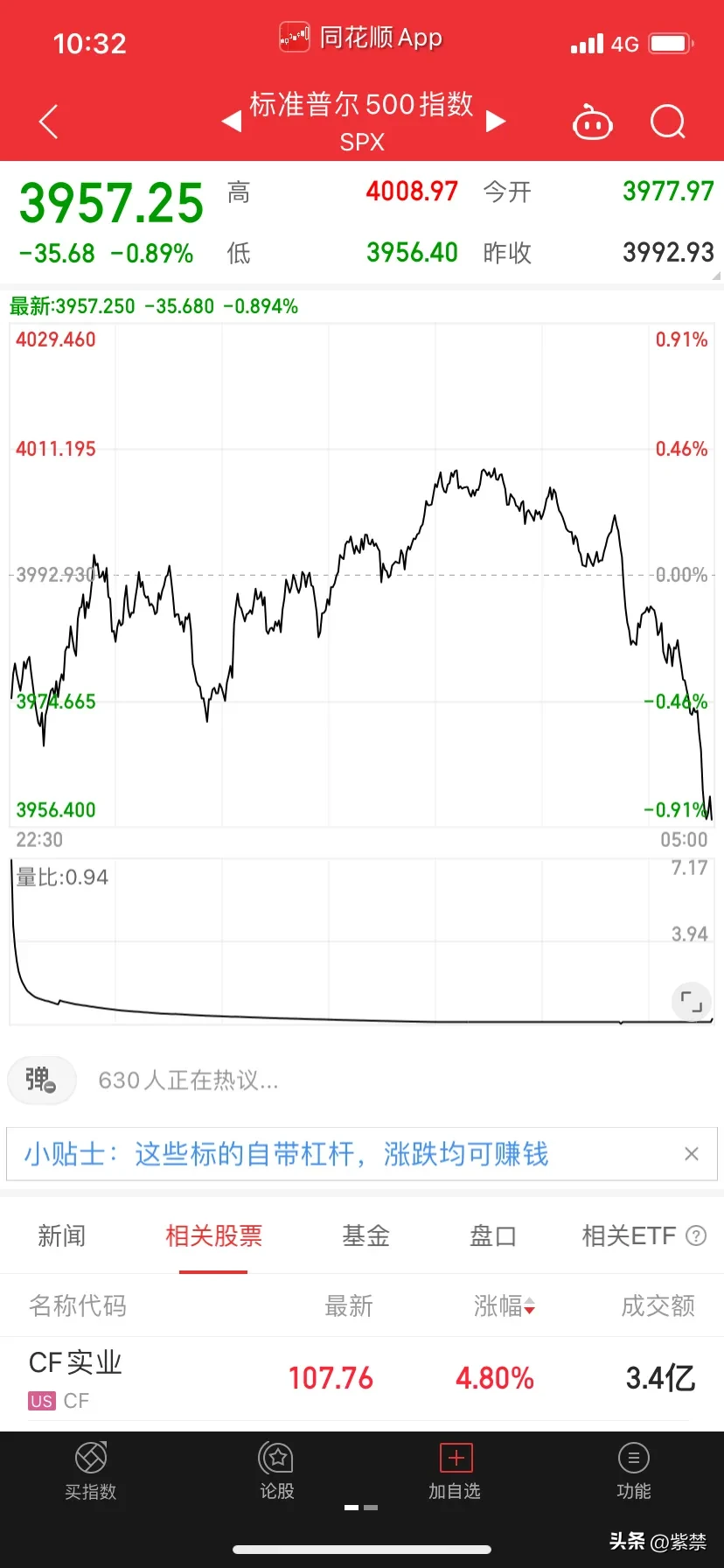Go back using the top-left arrow
Viewport: 724px width, 1568px height.
[x=49, y=122]
